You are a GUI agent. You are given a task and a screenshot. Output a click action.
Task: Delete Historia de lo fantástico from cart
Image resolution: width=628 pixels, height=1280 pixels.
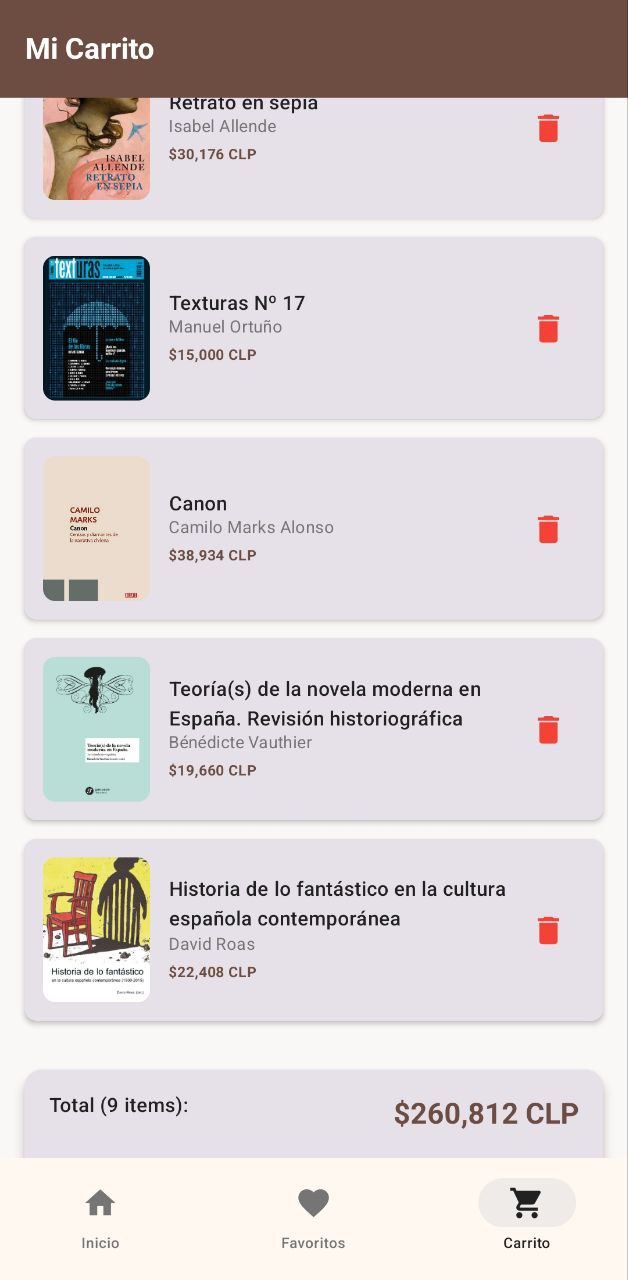click(x=548, y=931)
